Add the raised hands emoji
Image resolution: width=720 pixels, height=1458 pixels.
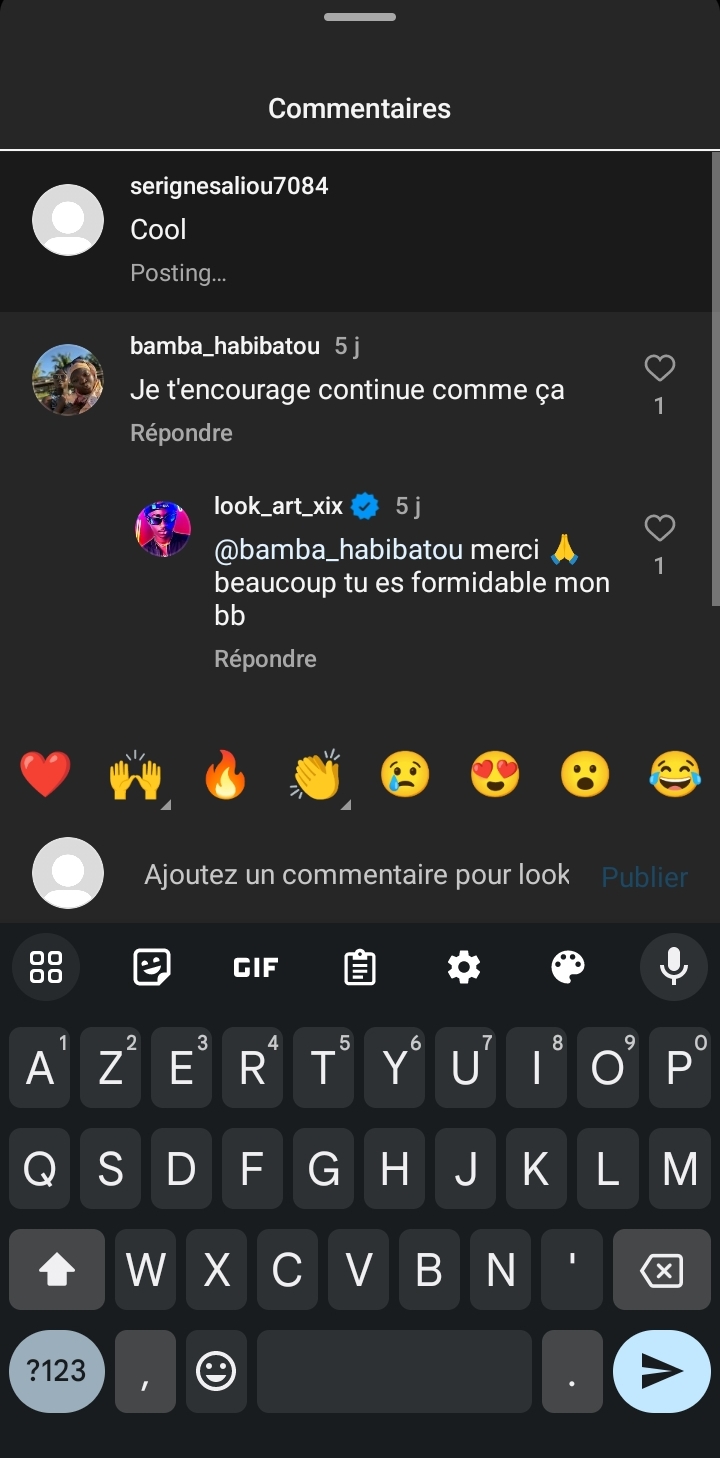pos(135,777)
